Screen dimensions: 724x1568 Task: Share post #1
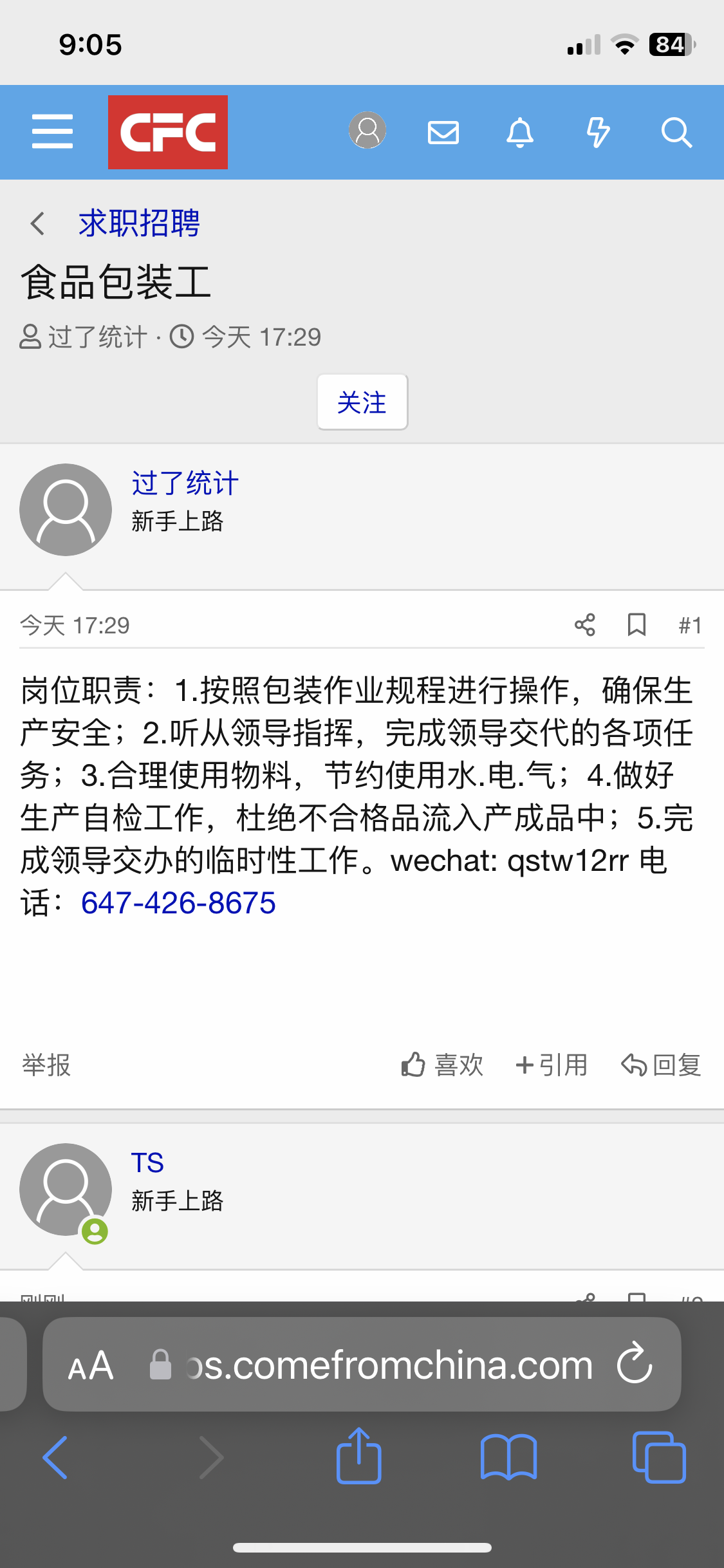585,625
